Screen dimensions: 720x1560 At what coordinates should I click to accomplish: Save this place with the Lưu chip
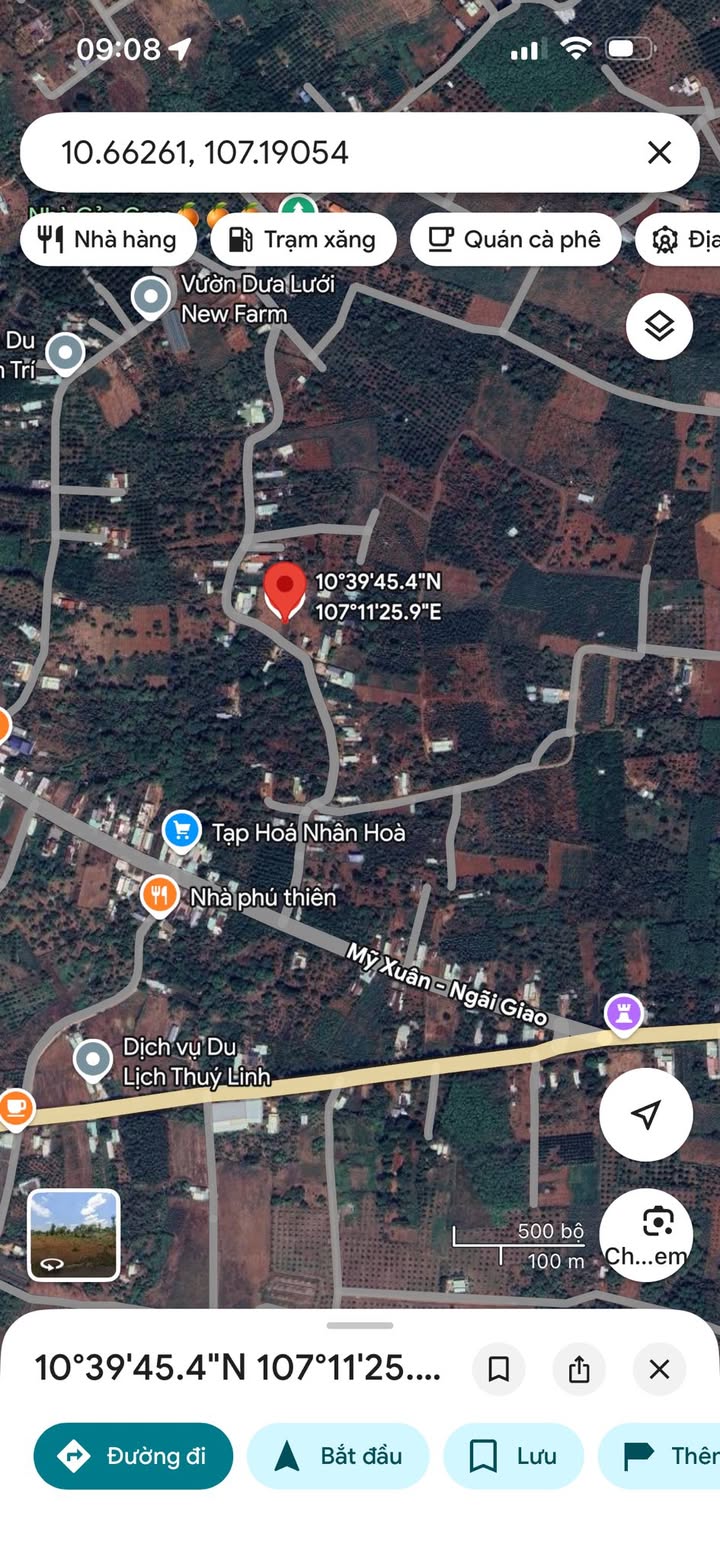click(513, 1456)
